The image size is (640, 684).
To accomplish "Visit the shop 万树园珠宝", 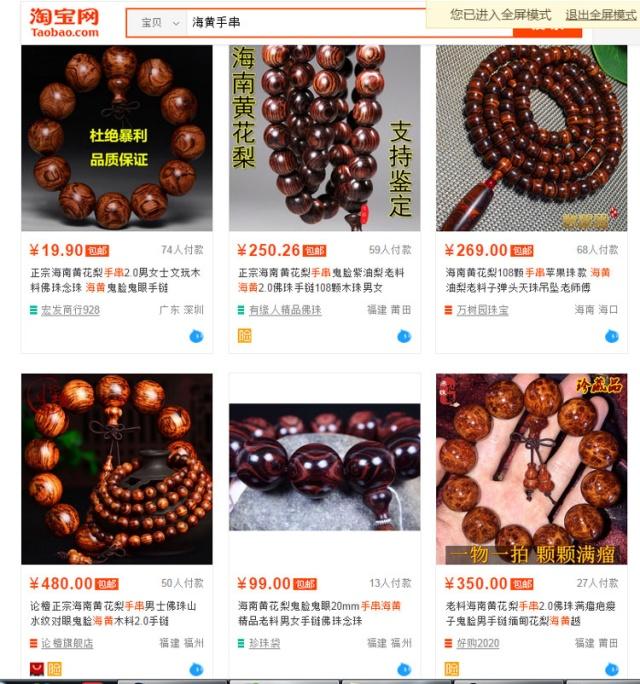I will 482,311.
